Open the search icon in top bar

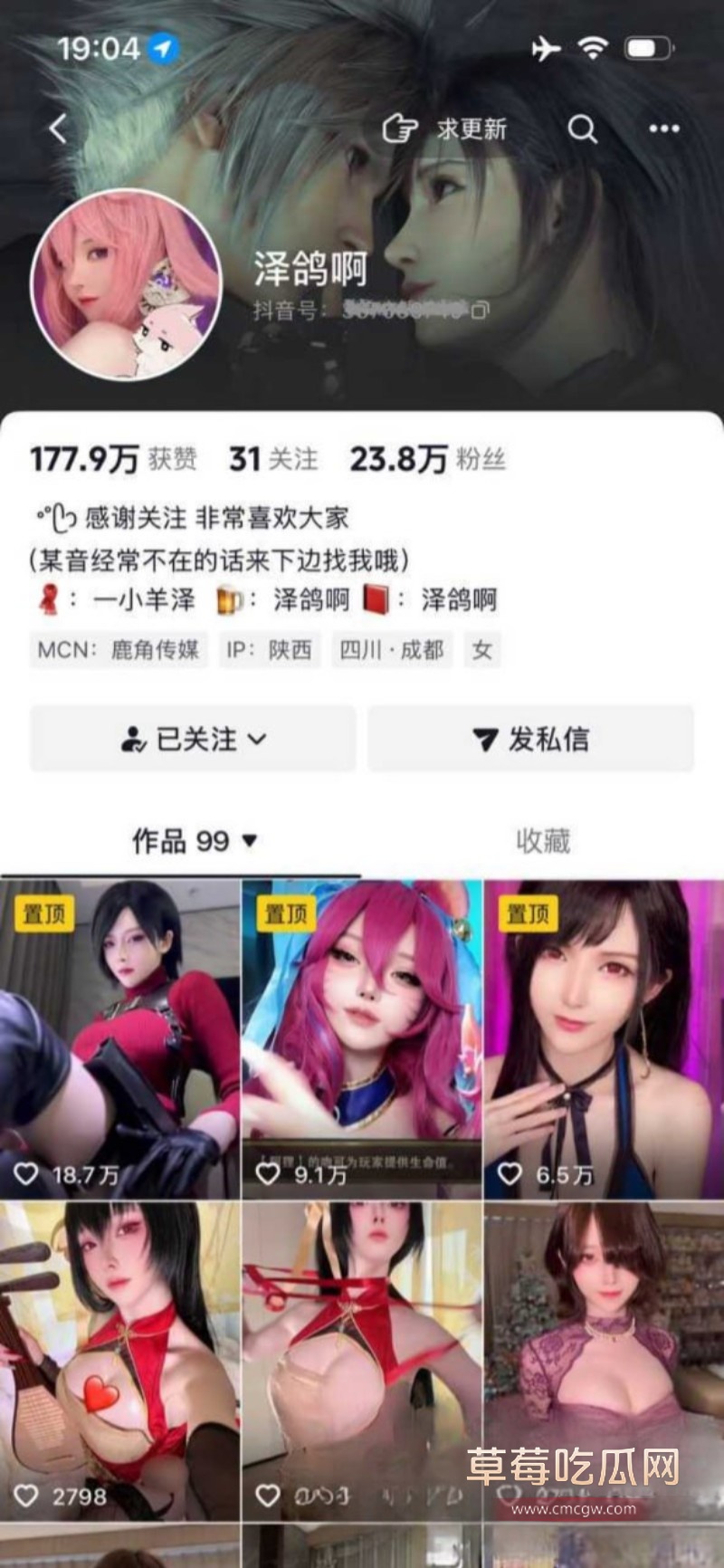click(x=582, y=129)
